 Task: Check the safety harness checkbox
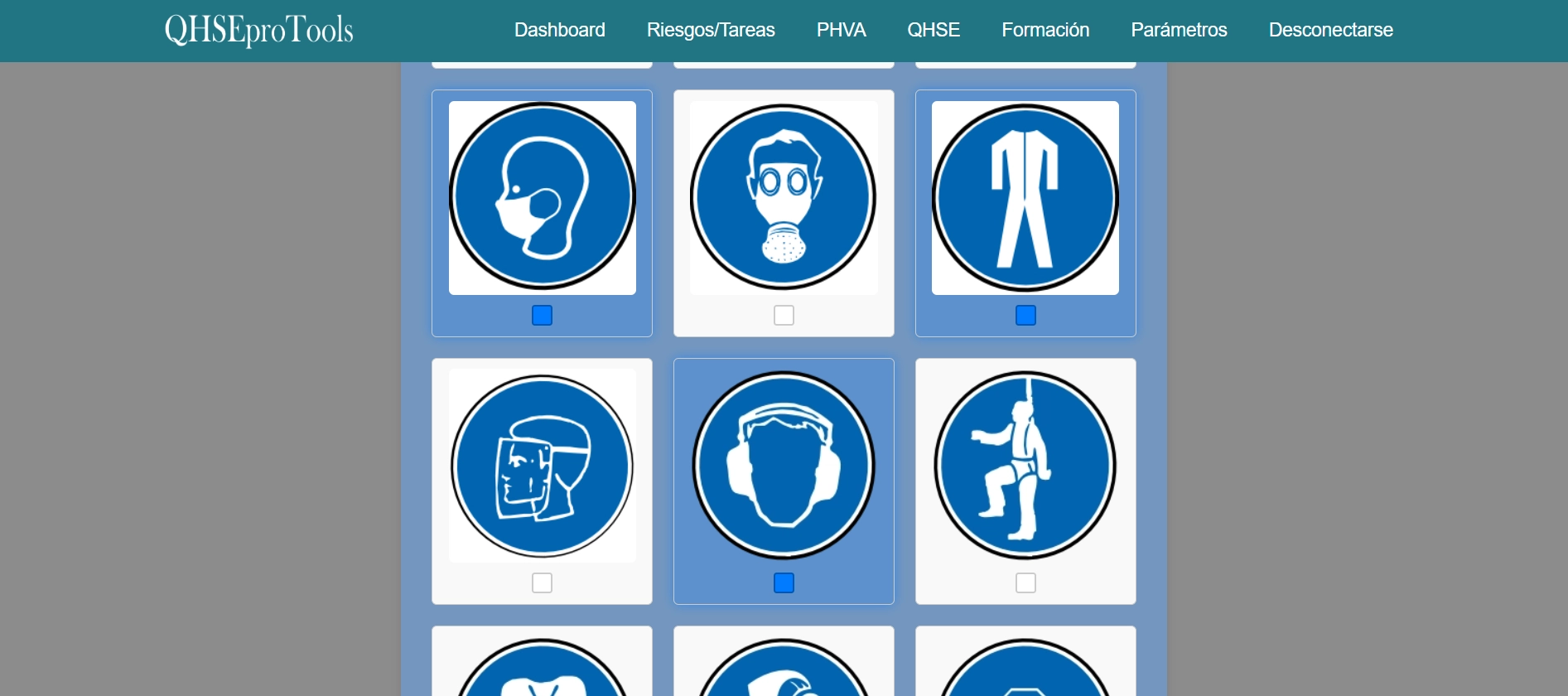click(1025, 583)
